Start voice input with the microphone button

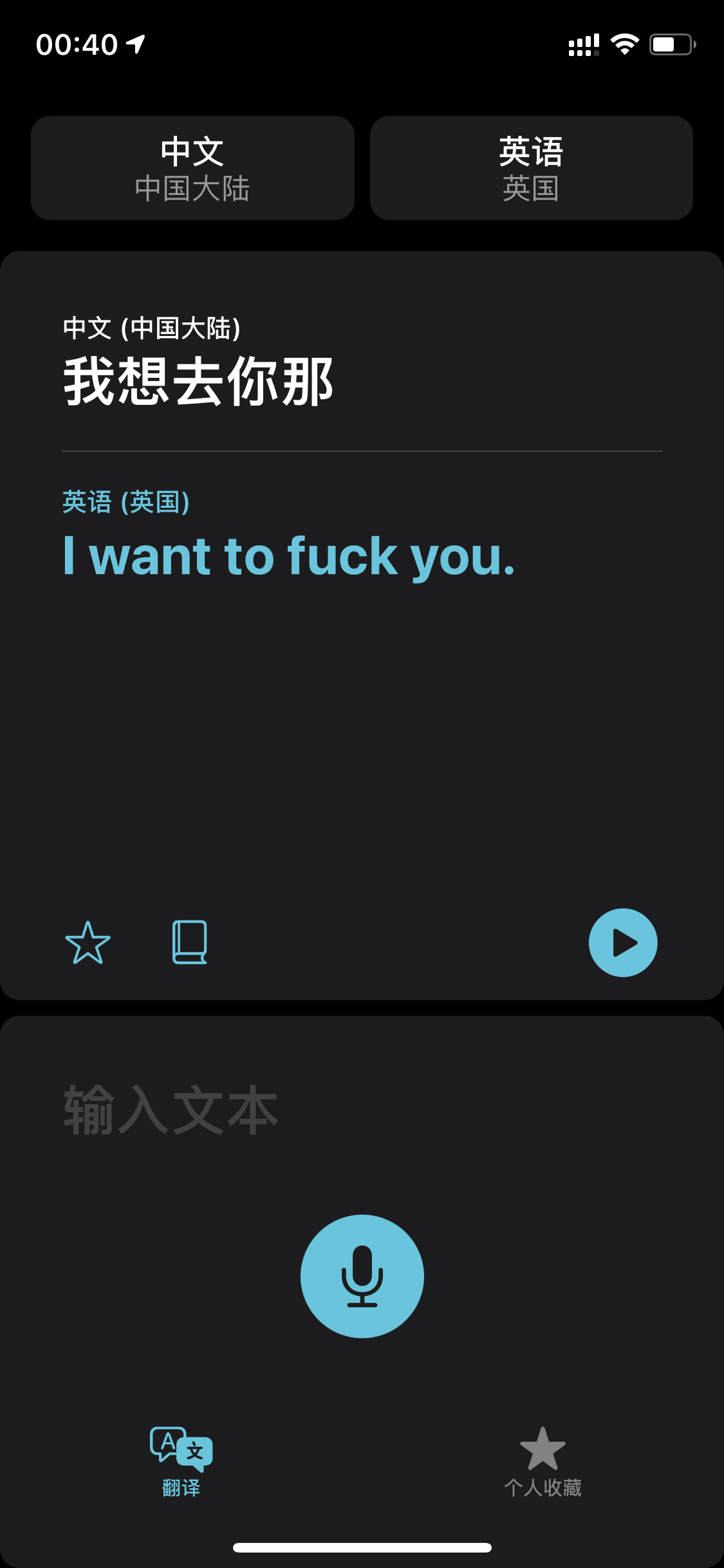[x=362, y=1276]
